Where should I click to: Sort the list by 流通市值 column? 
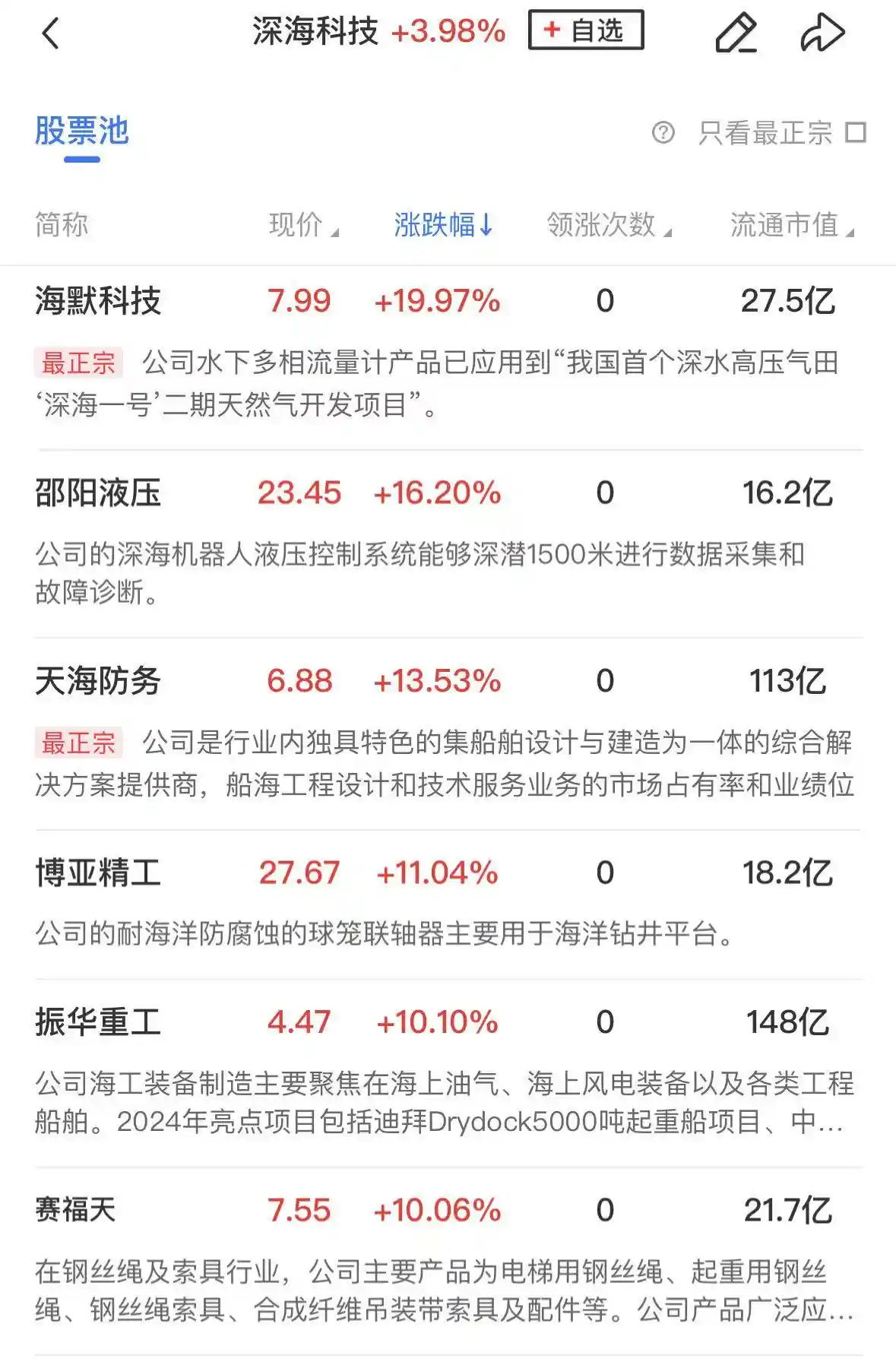tap(790, 226)
